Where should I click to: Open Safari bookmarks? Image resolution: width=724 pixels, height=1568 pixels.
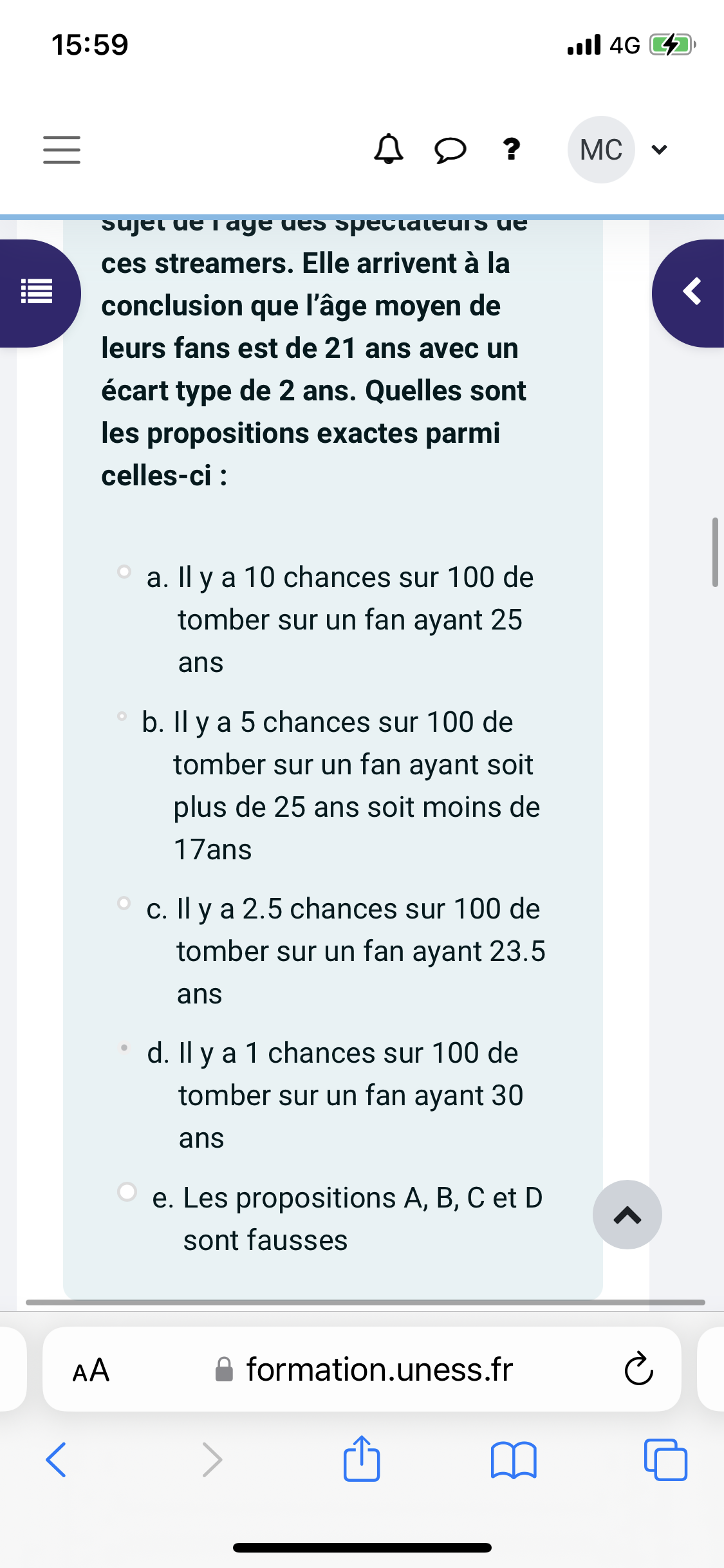[x=513, y=1459]
